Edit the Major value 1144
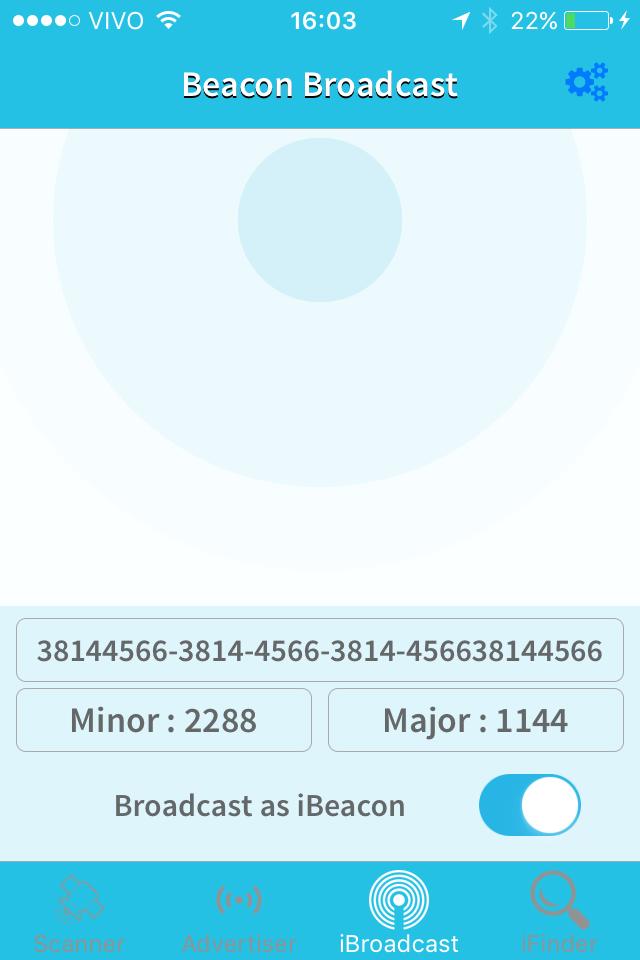The width and height of the screenshot is (640, 960). click(476, 720)
